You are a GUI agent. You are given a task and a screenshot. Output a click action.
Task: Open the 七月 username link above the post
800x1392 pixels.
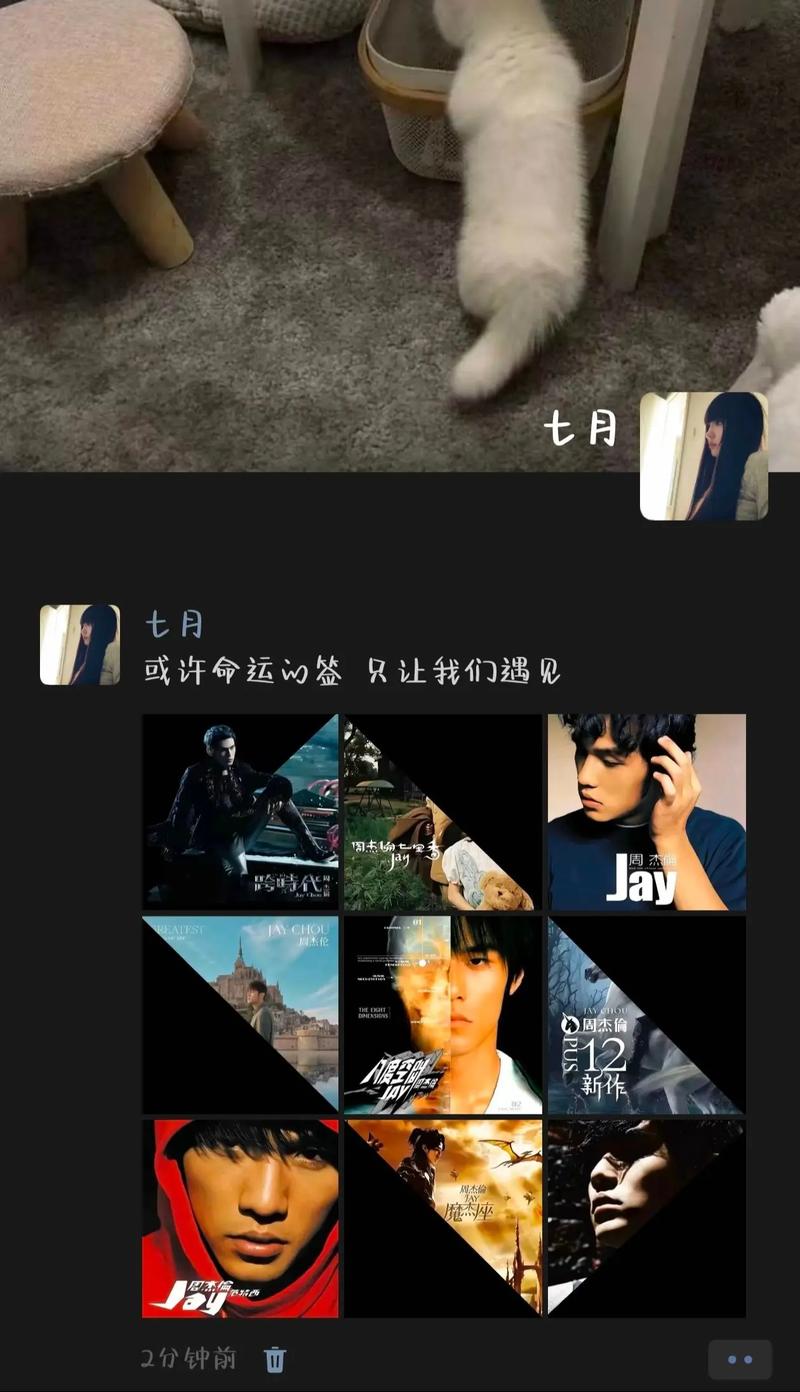[174, 625]
